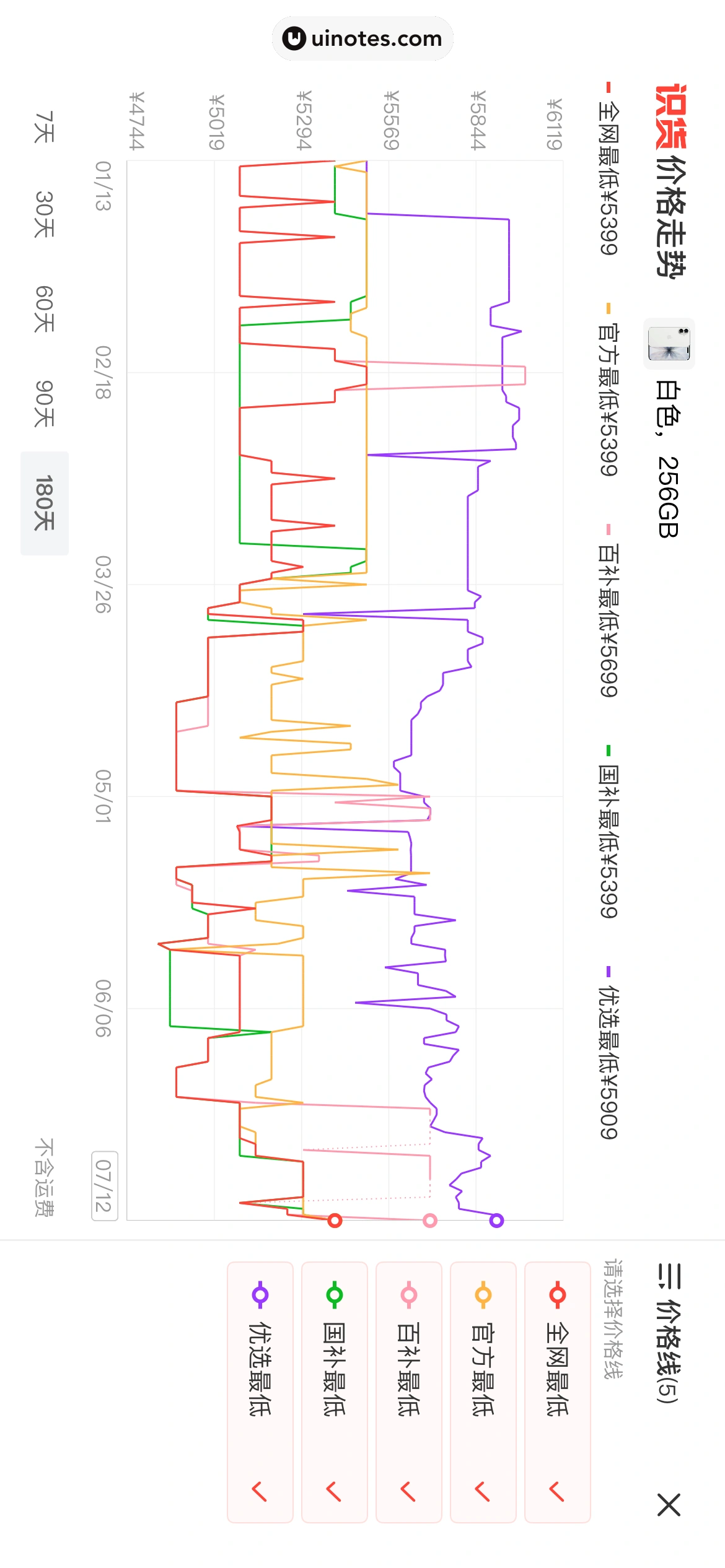Viewport: 725px width, 1568px height.
Task: Switch to the 7天 range
Action: [x=44, y=127]
